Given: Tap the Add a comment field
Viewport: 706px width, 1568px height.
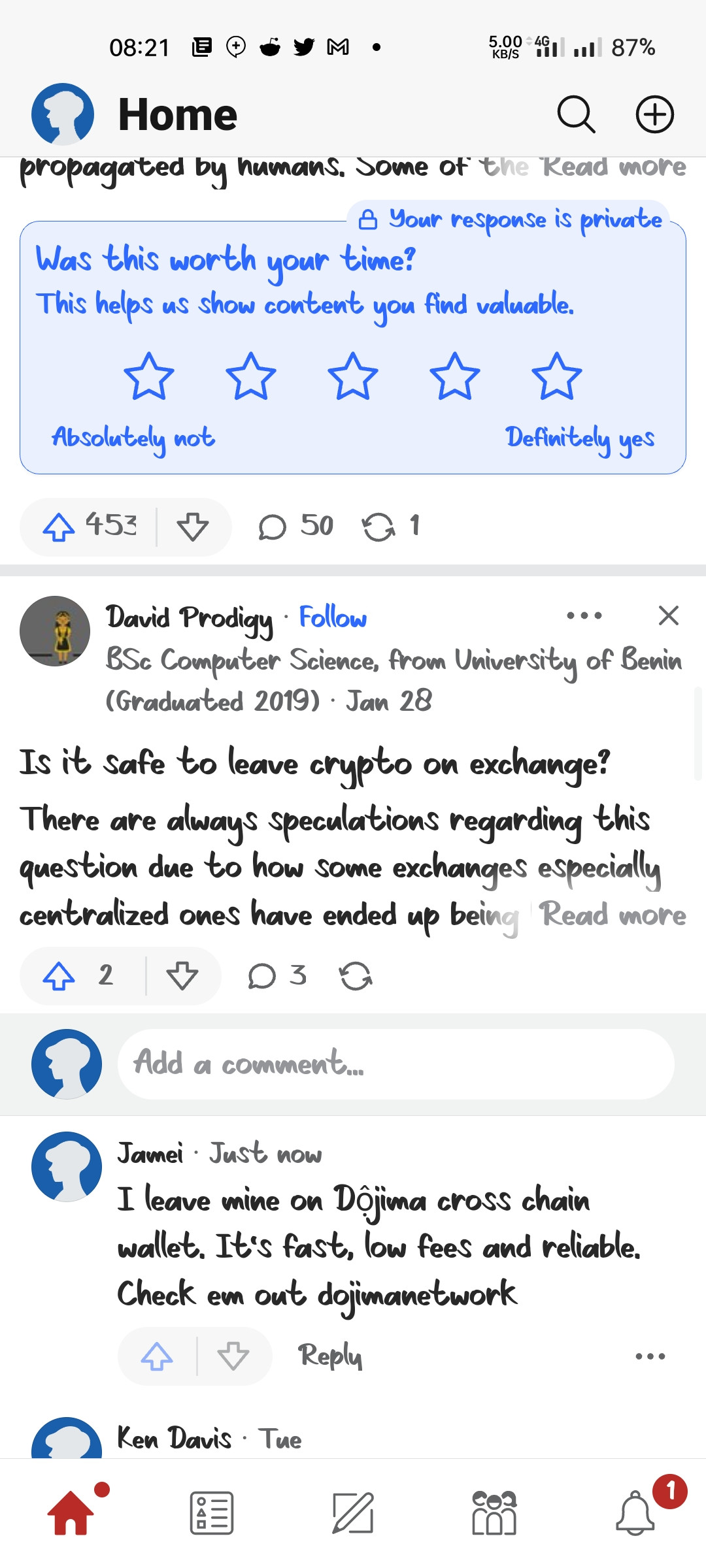Looking at the screenshot, I should coord(395,1064).
